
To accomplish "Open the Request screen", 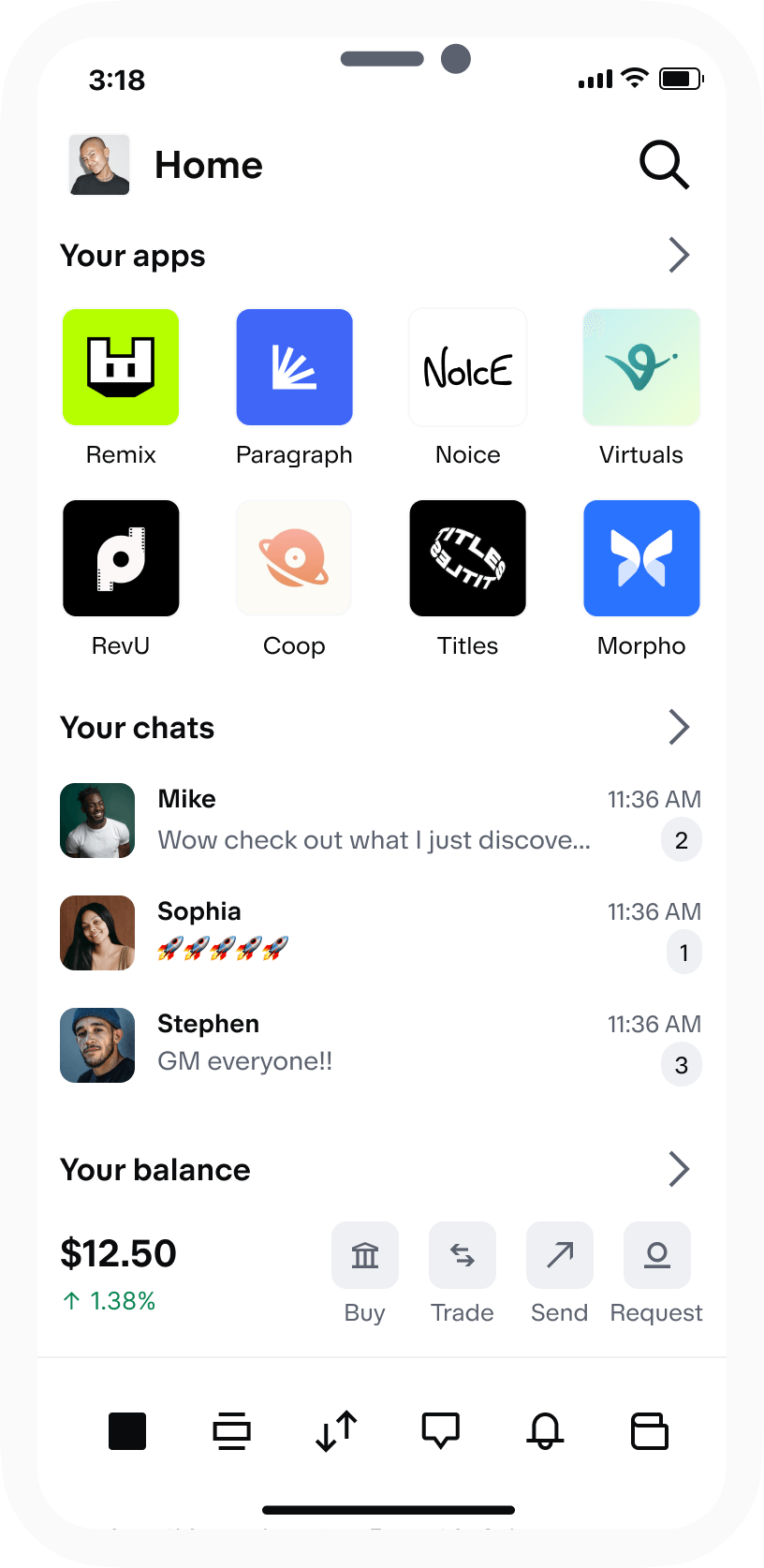I will 656,1255.
